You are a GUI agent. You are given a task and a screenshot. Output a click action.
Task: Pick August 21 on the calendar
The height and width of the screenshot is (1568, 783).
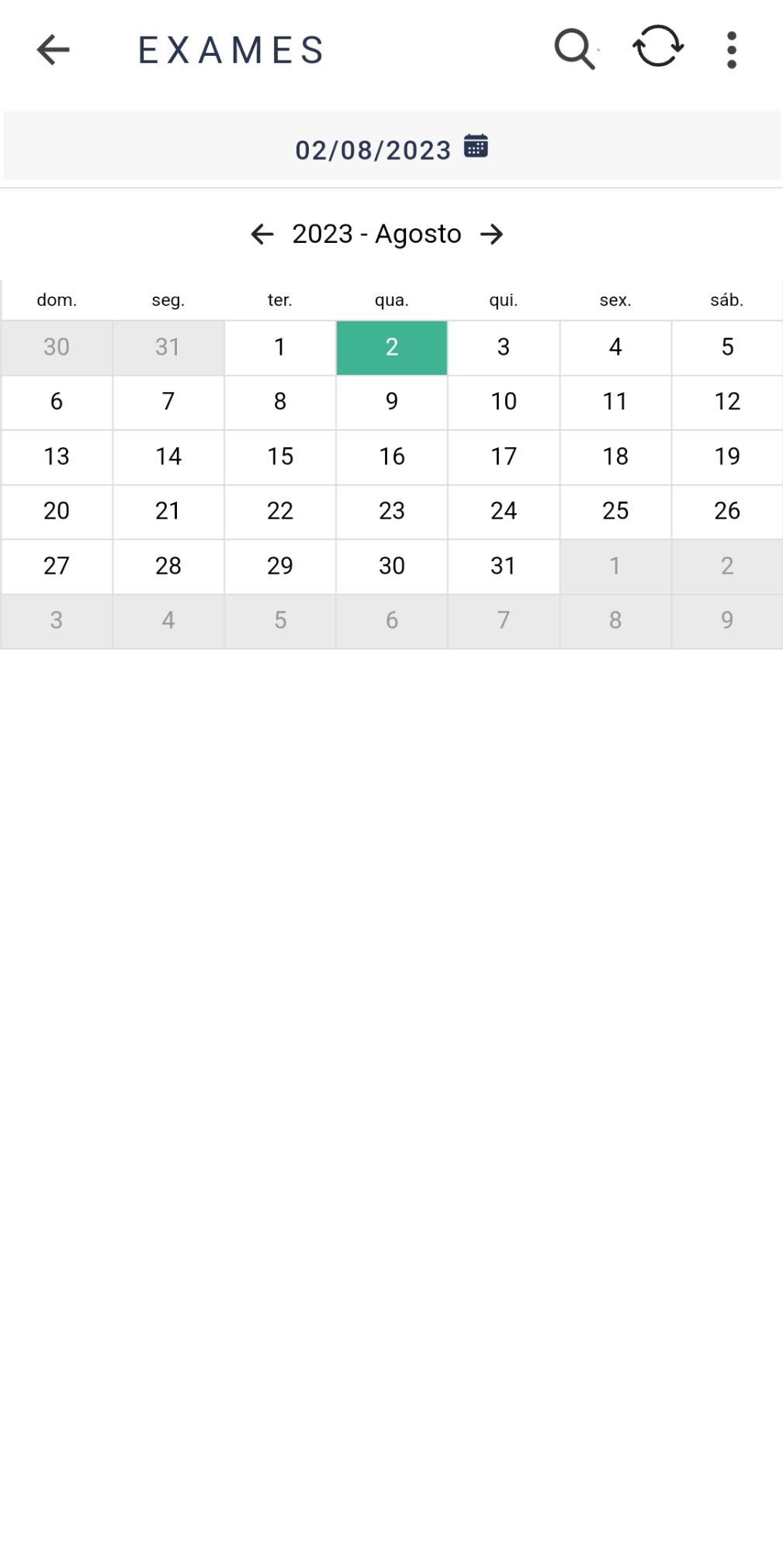click(x=168, y=512)
